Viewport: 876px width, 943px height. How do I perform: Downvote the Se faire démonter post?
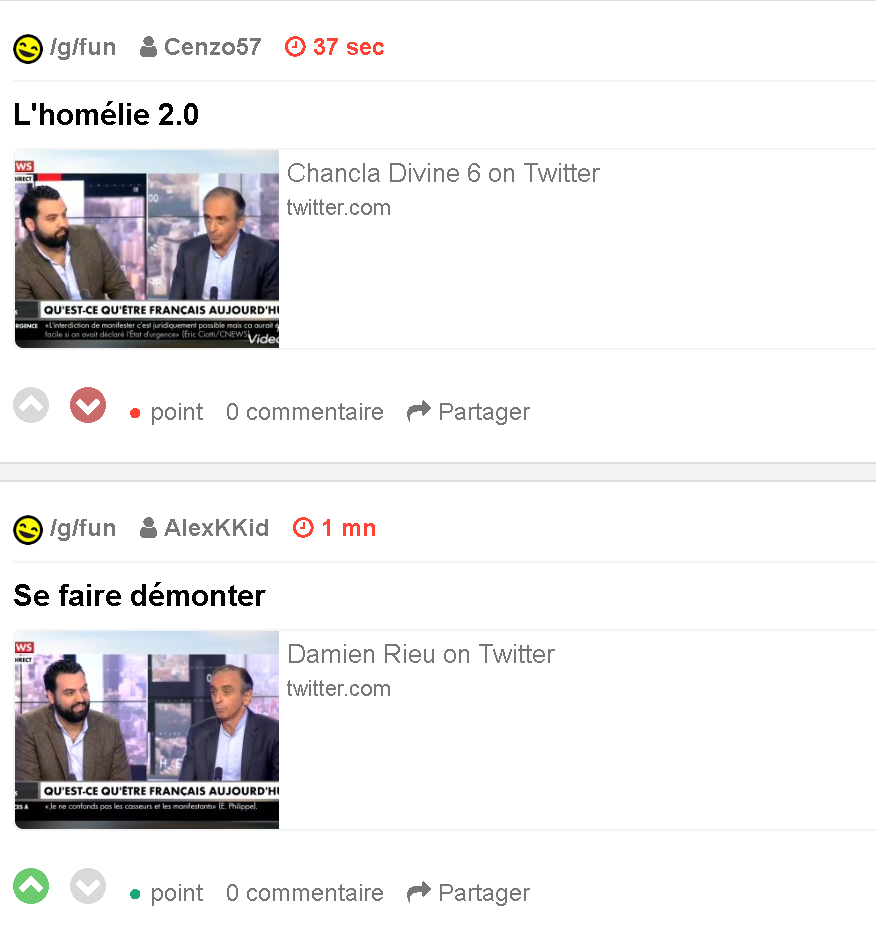point(88,886)
